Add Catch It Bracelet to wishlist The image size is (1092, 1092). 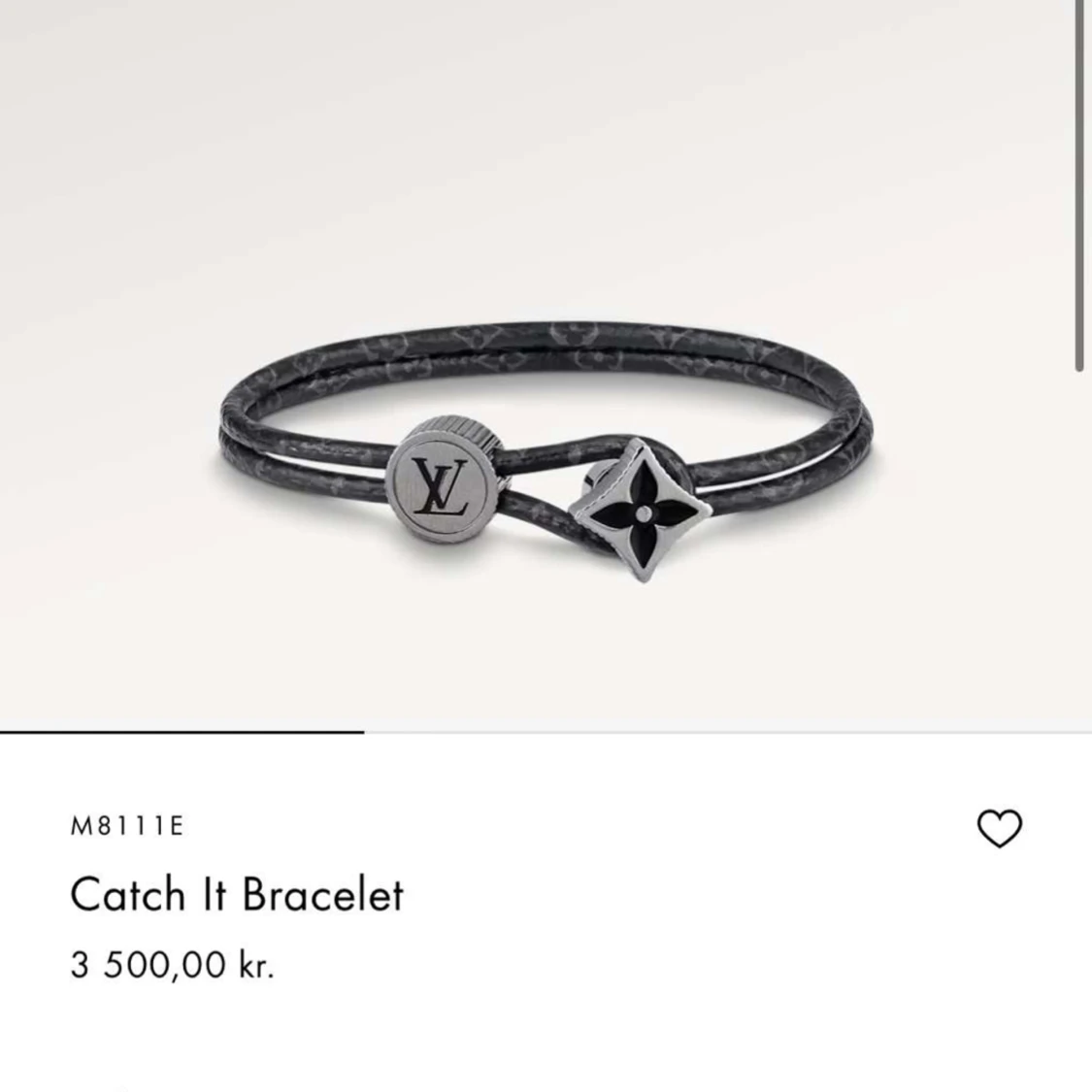[x=998, y=828]
